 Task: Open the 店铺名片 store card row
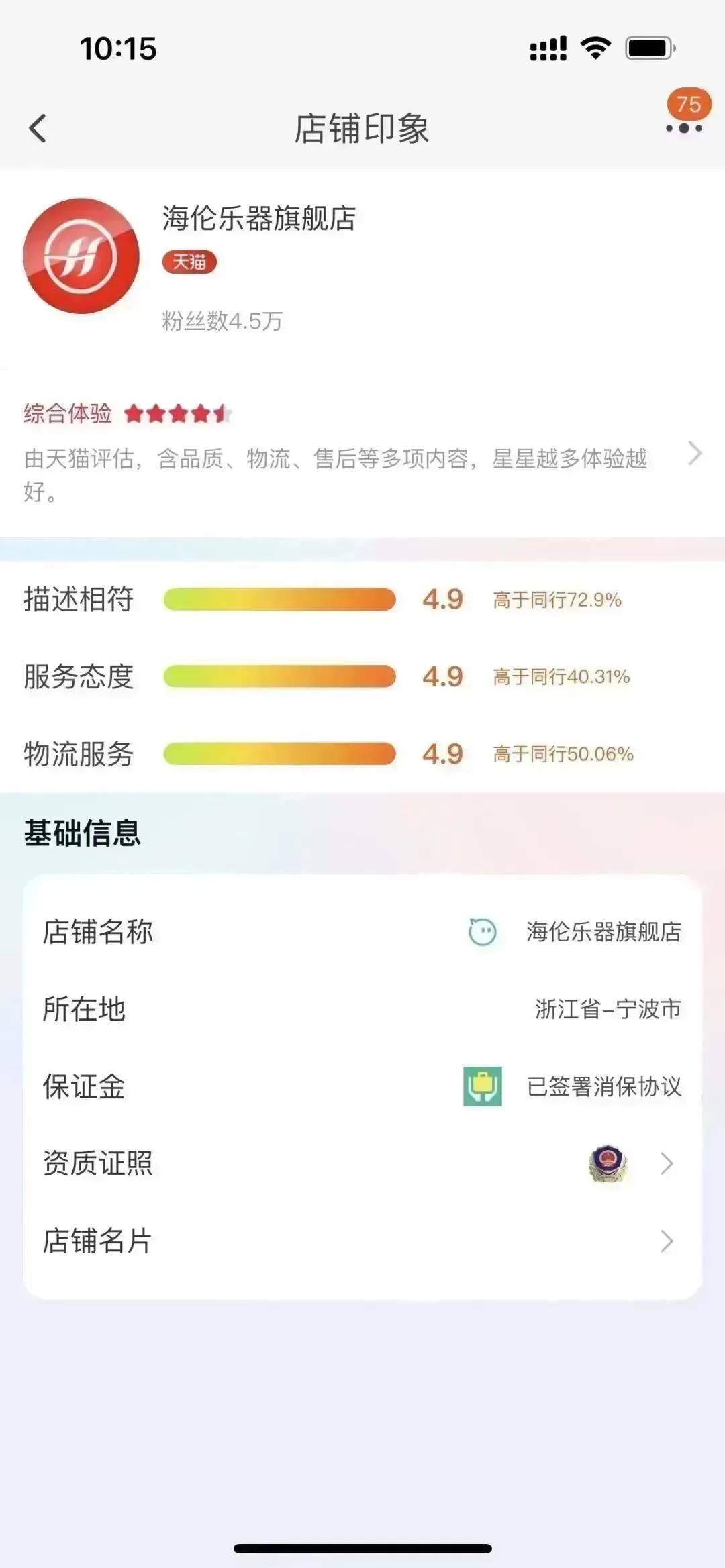point(362,1241)
